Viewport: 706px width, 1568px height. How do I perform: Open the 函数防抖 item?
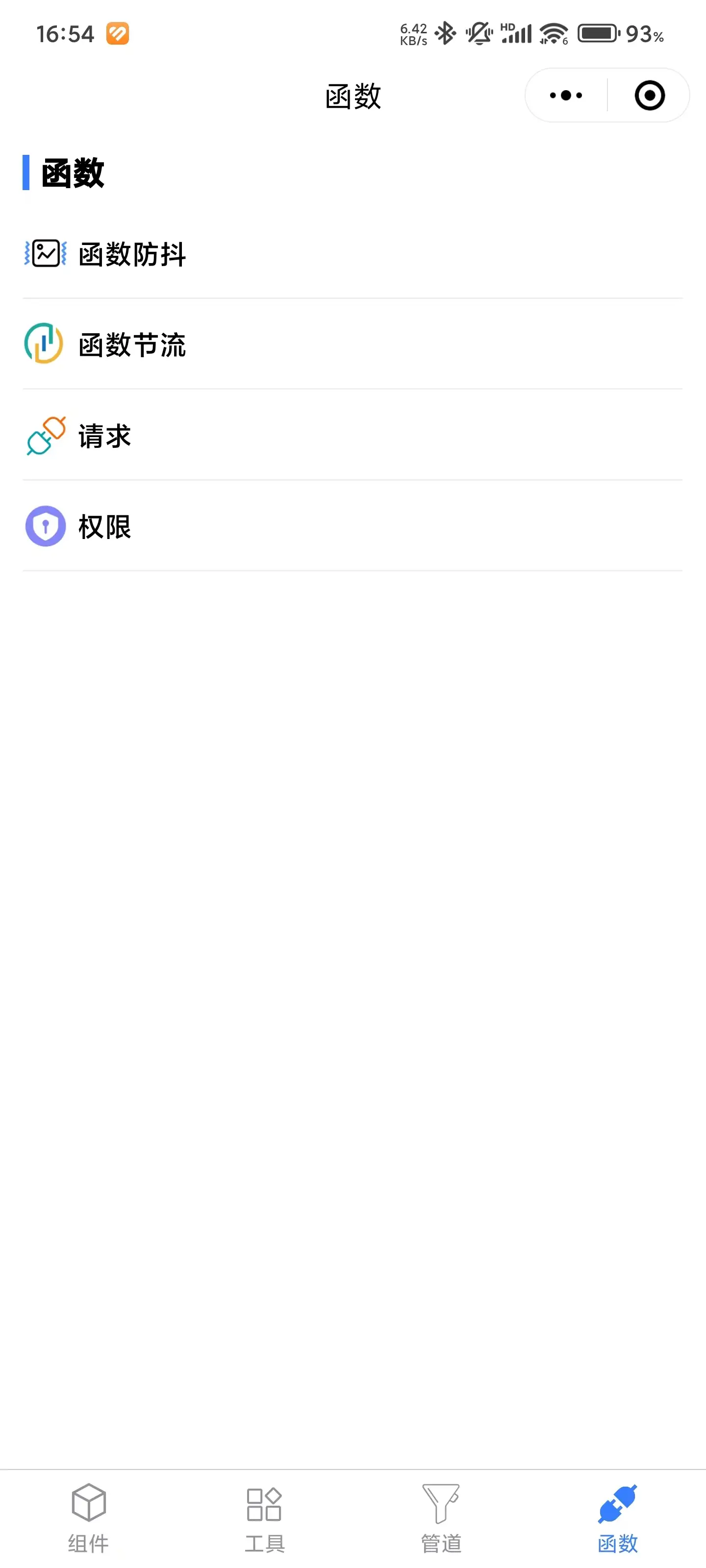(132, 254)
